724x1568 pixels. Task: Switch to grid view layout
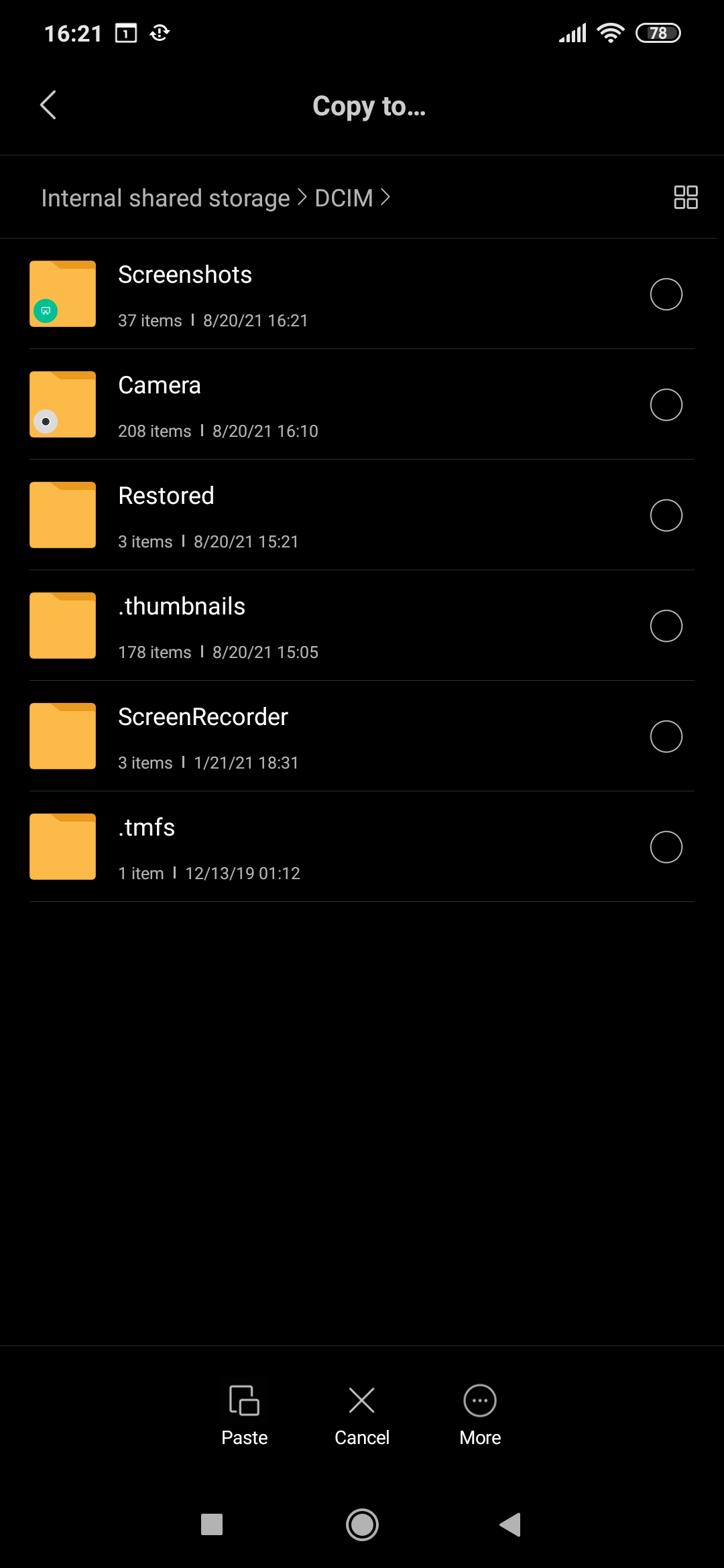click(x=686, y=198)
